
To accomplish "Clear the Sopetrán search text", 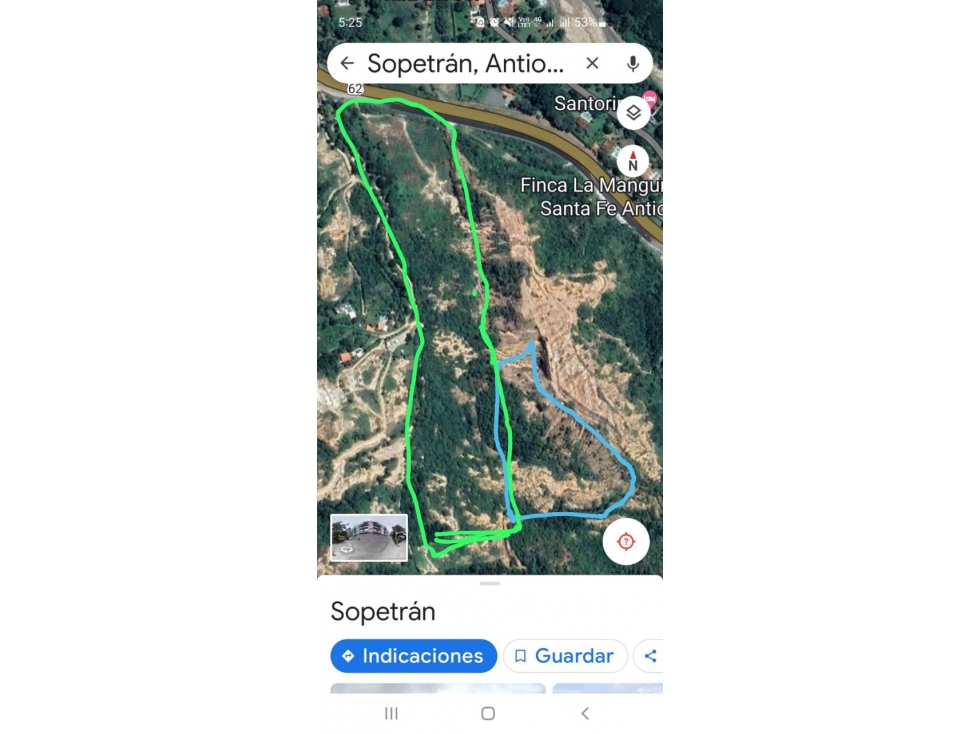I will pos(592,64).
